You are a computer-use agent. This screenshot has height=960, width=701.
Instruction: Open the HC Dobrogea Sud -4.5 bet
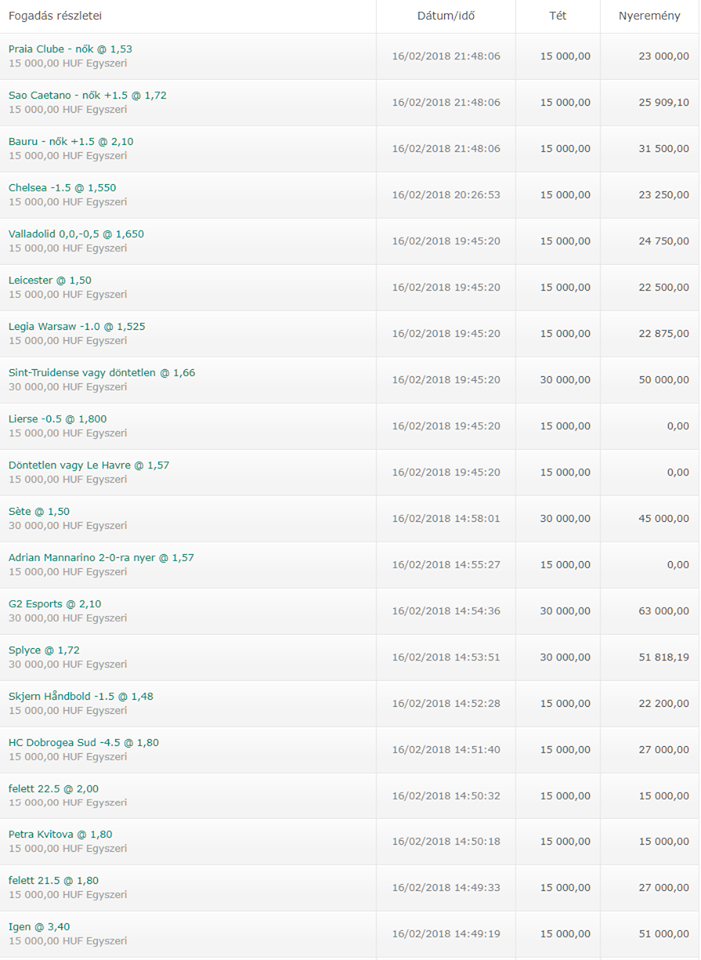pos(83,742)
